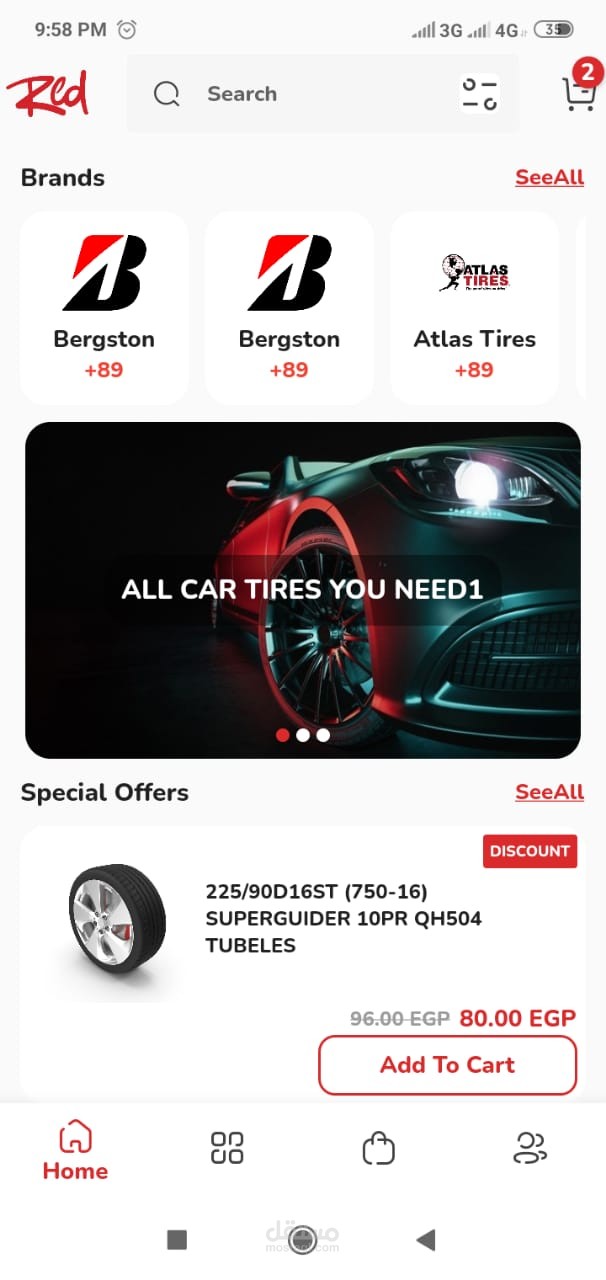See all brands
This screenshot has height=1280, width=606.
click(549, 177)
